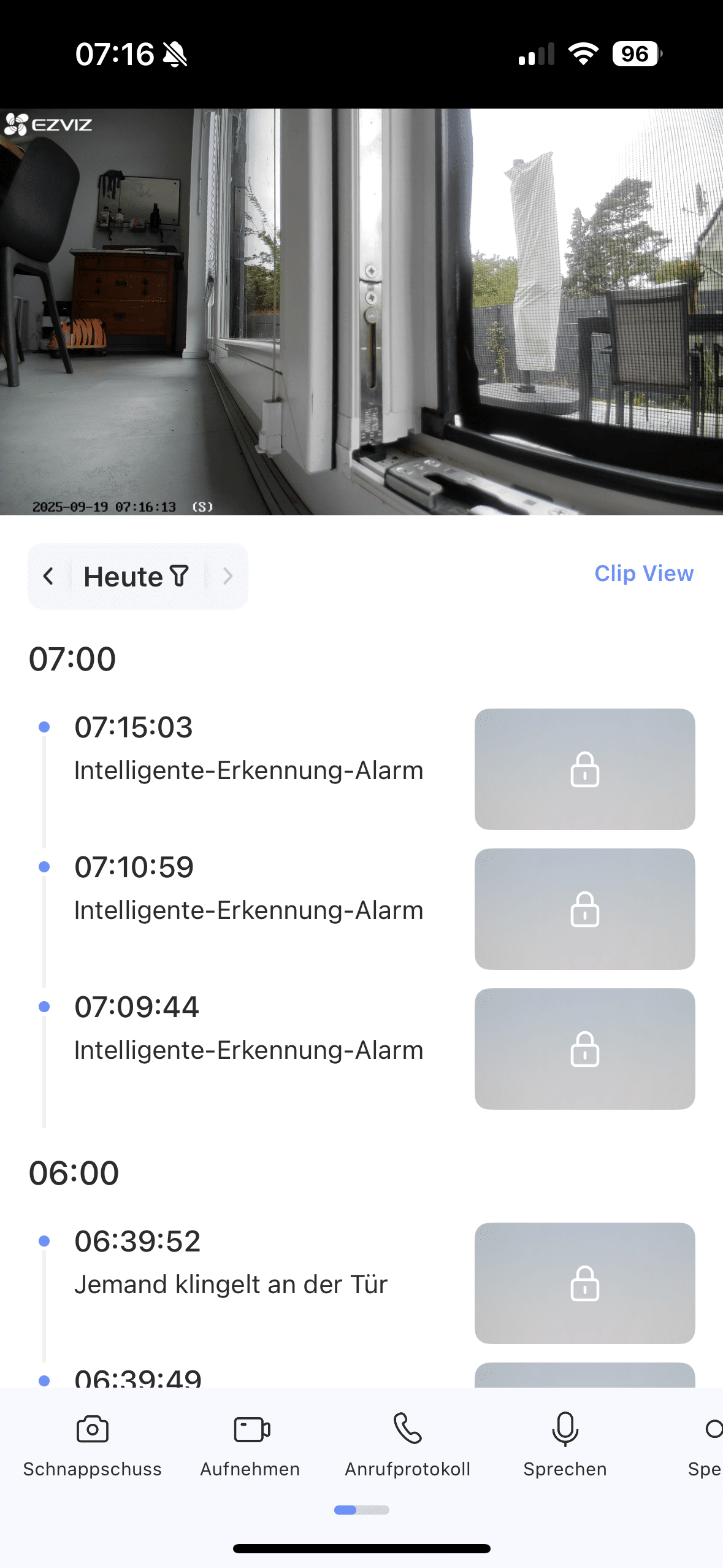Open the 07:10:59 alarm clip thumbnail
723x1568 pixels.
[584, 909]
